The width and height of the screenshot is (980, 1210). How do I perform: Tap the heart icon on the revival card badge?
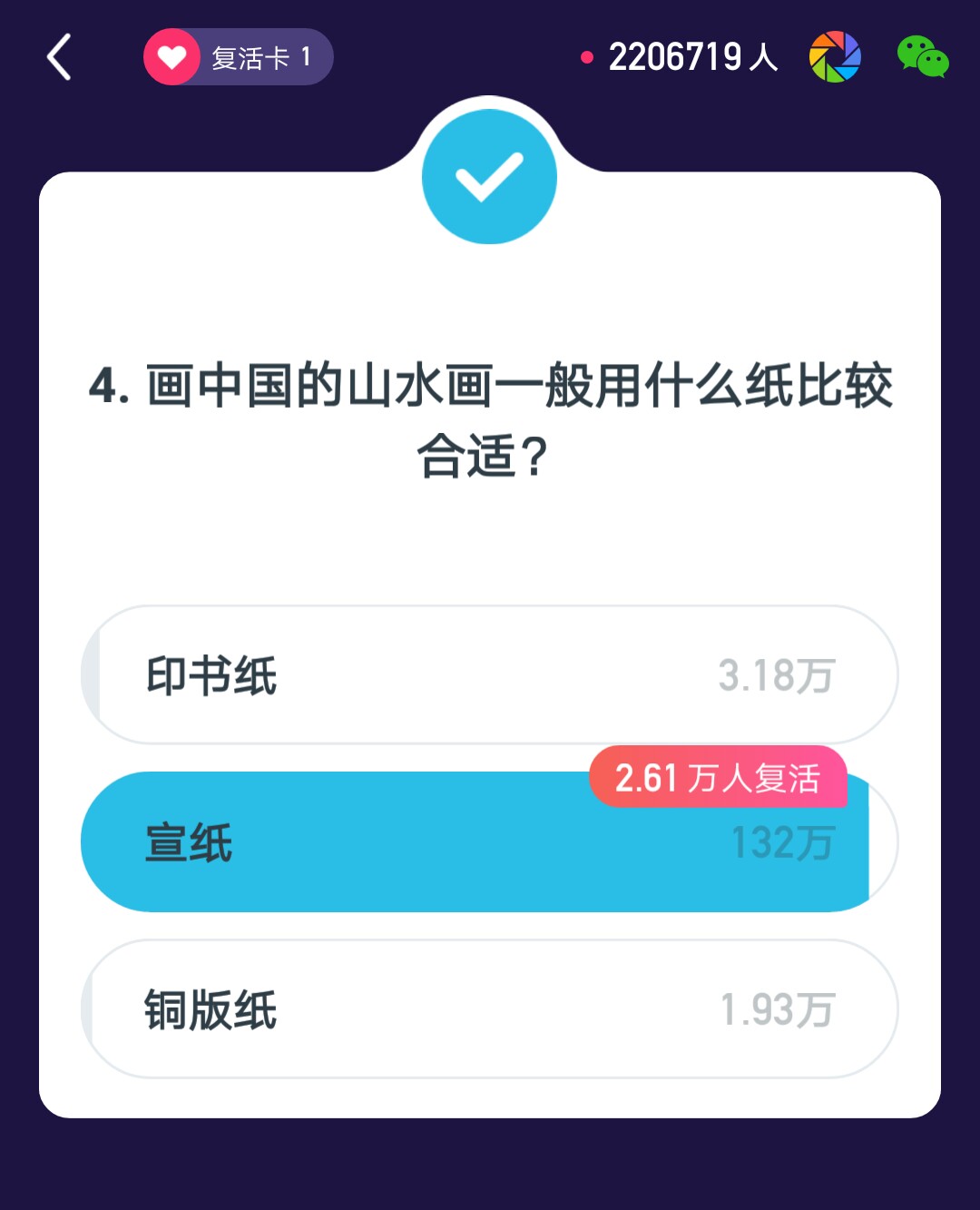click(x=171, y=56)
